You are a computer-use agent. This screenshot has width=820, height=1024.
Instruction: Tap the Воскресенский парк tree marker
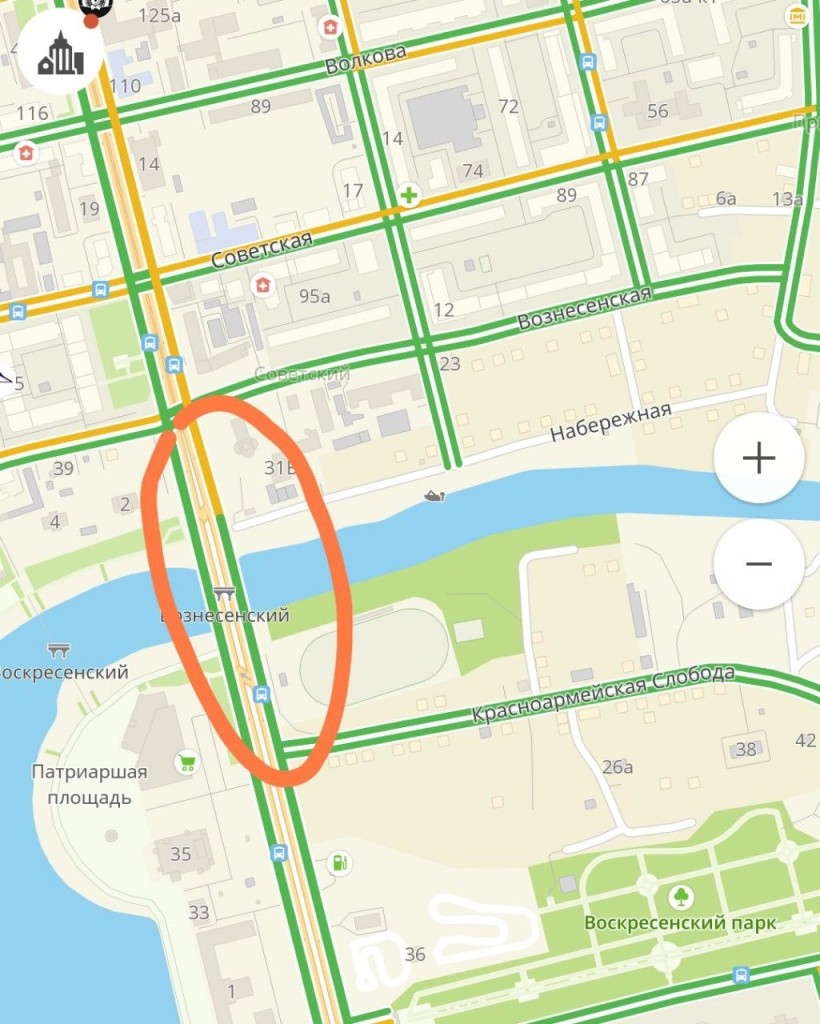[681, 895]
